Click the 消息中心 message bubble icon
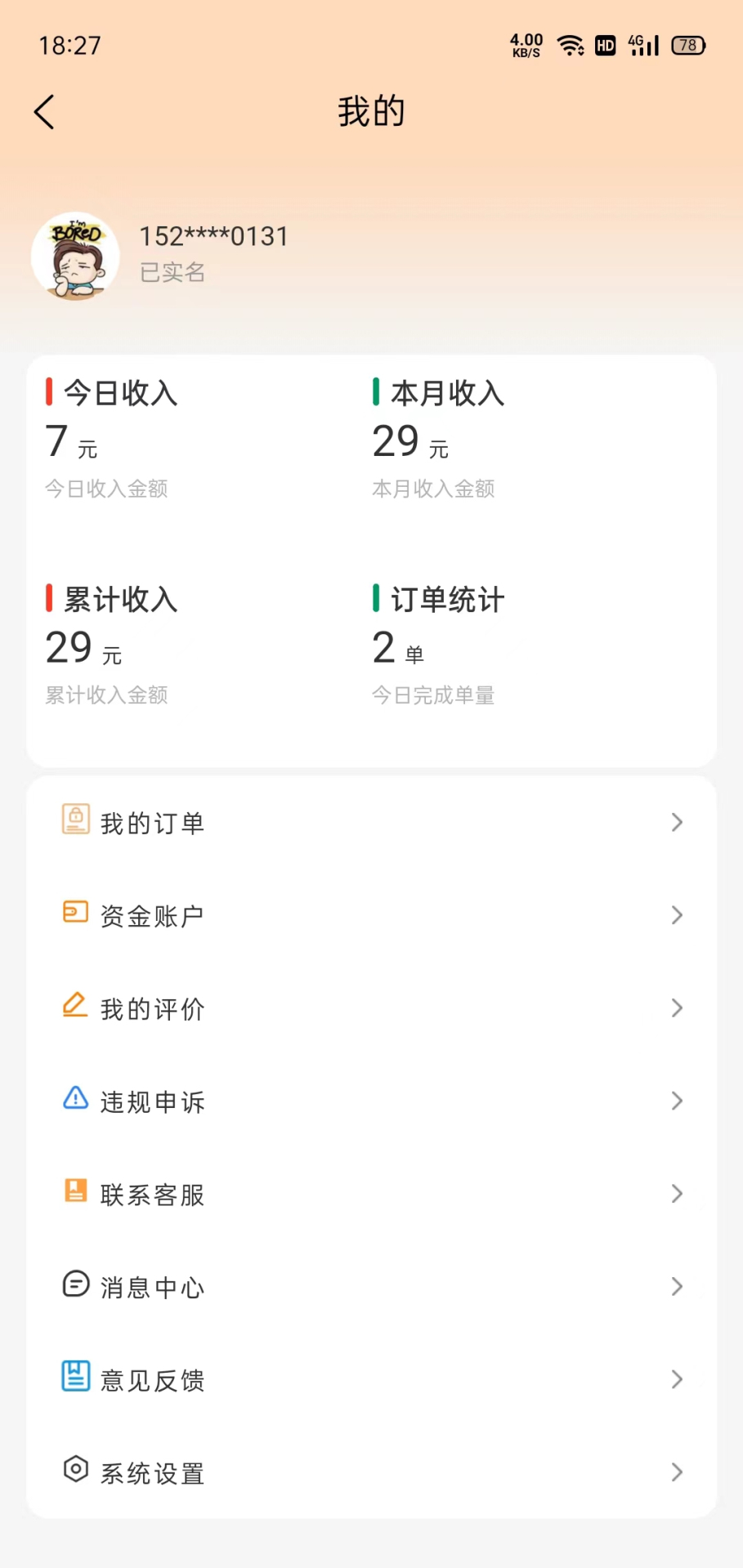743x1568 pixels. point(75,1285)
